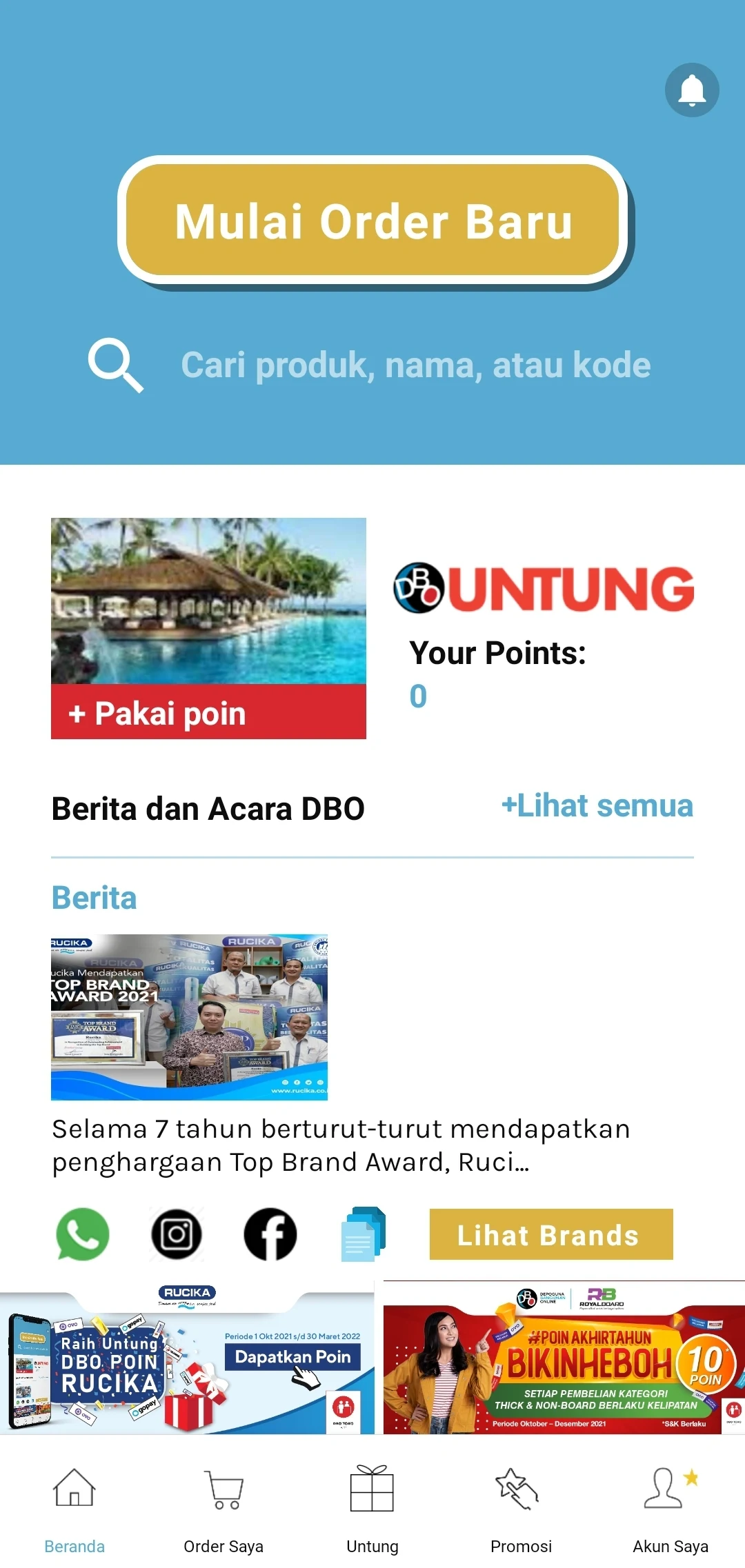Open the notifications bell
Screen dimensions: 745x1568
click(x=692, y=90)
